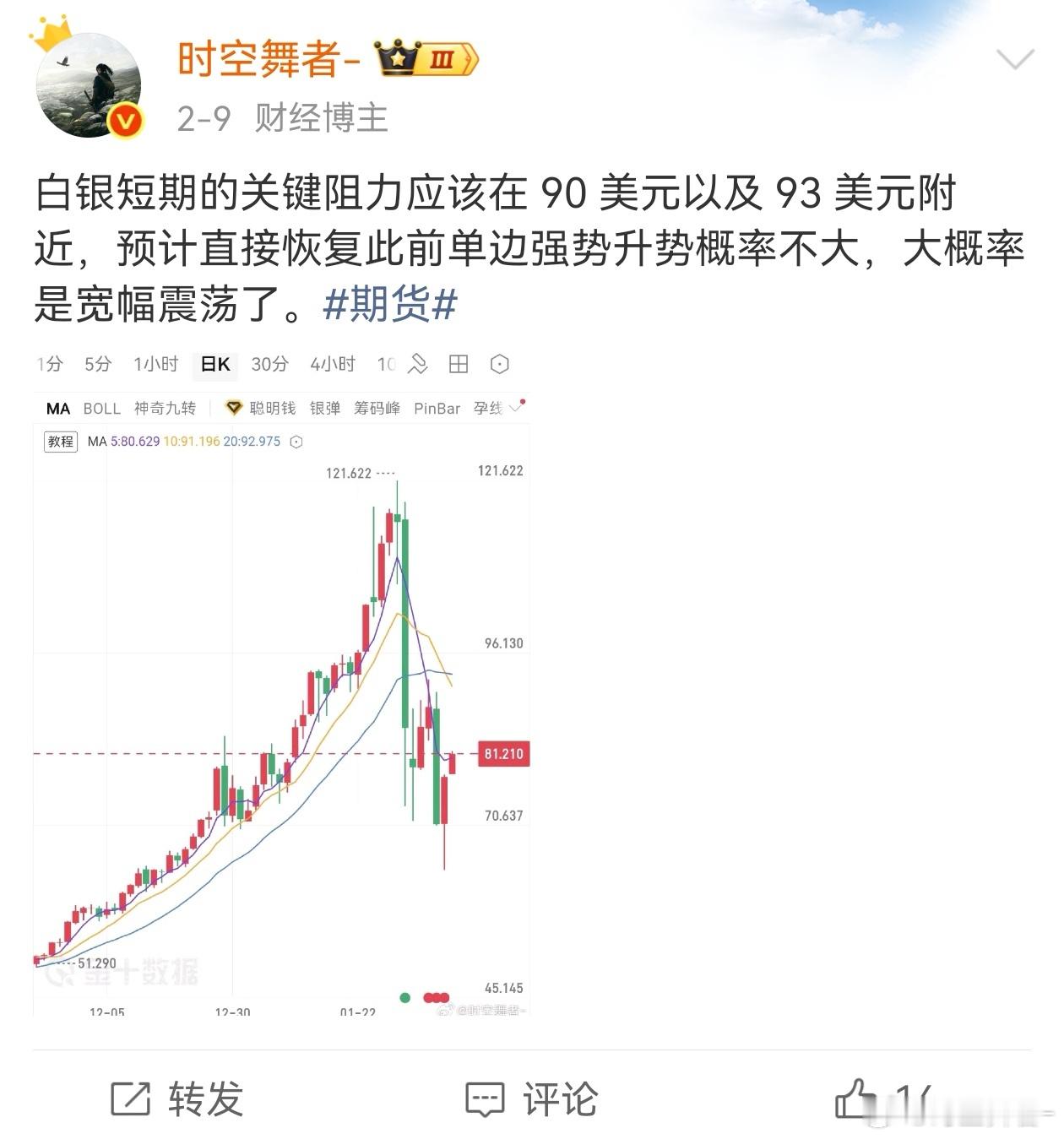1064x1139 pixels.
Task: Expand the 孕线 indicator dropdown arrow
Action: [x=517, y=408]
